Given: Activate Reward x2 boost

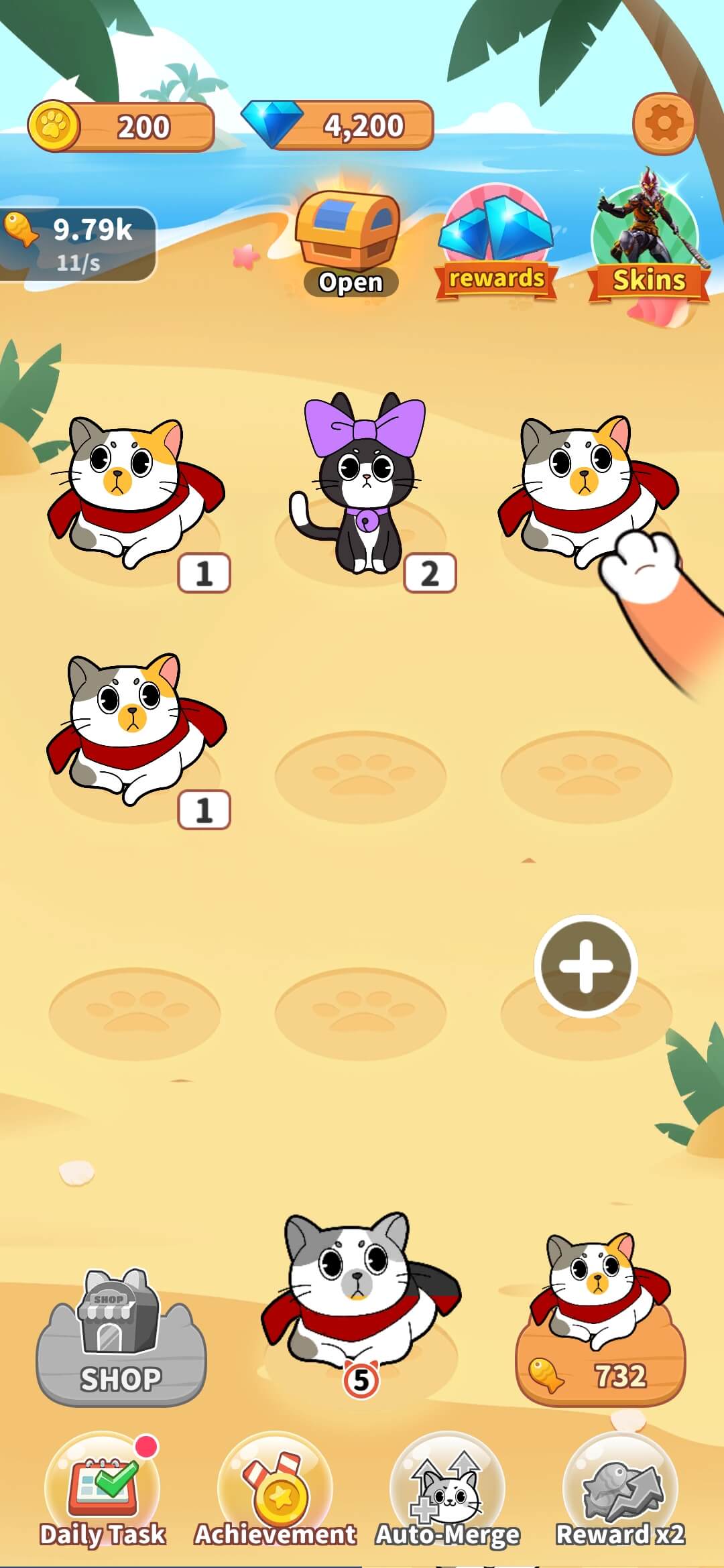Looking at the screenshot, I should (x=620, y=1493).
